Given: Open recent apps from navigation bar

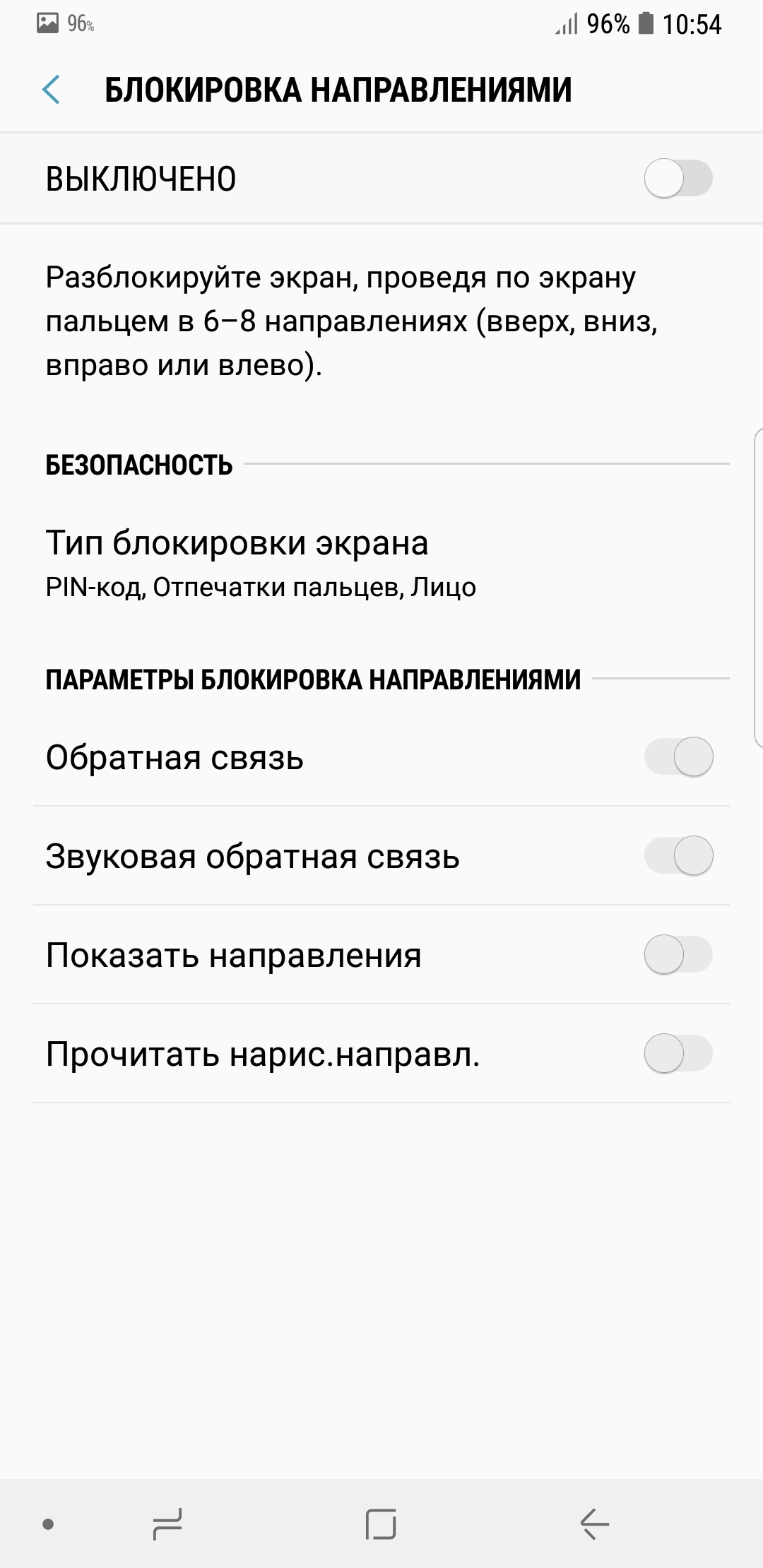Looking at the screenshot, I should [x=167, y=1524].
